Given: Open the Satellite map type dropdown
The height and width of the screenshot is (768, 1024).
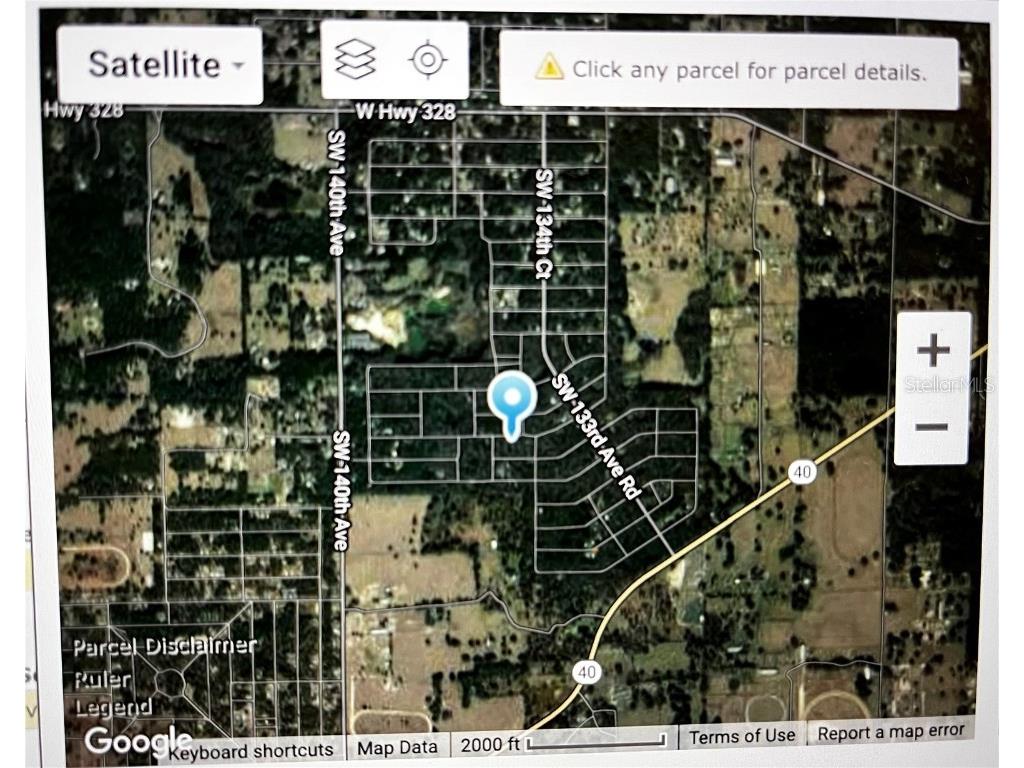Looking at the screenshot, I should pos(160,65).
